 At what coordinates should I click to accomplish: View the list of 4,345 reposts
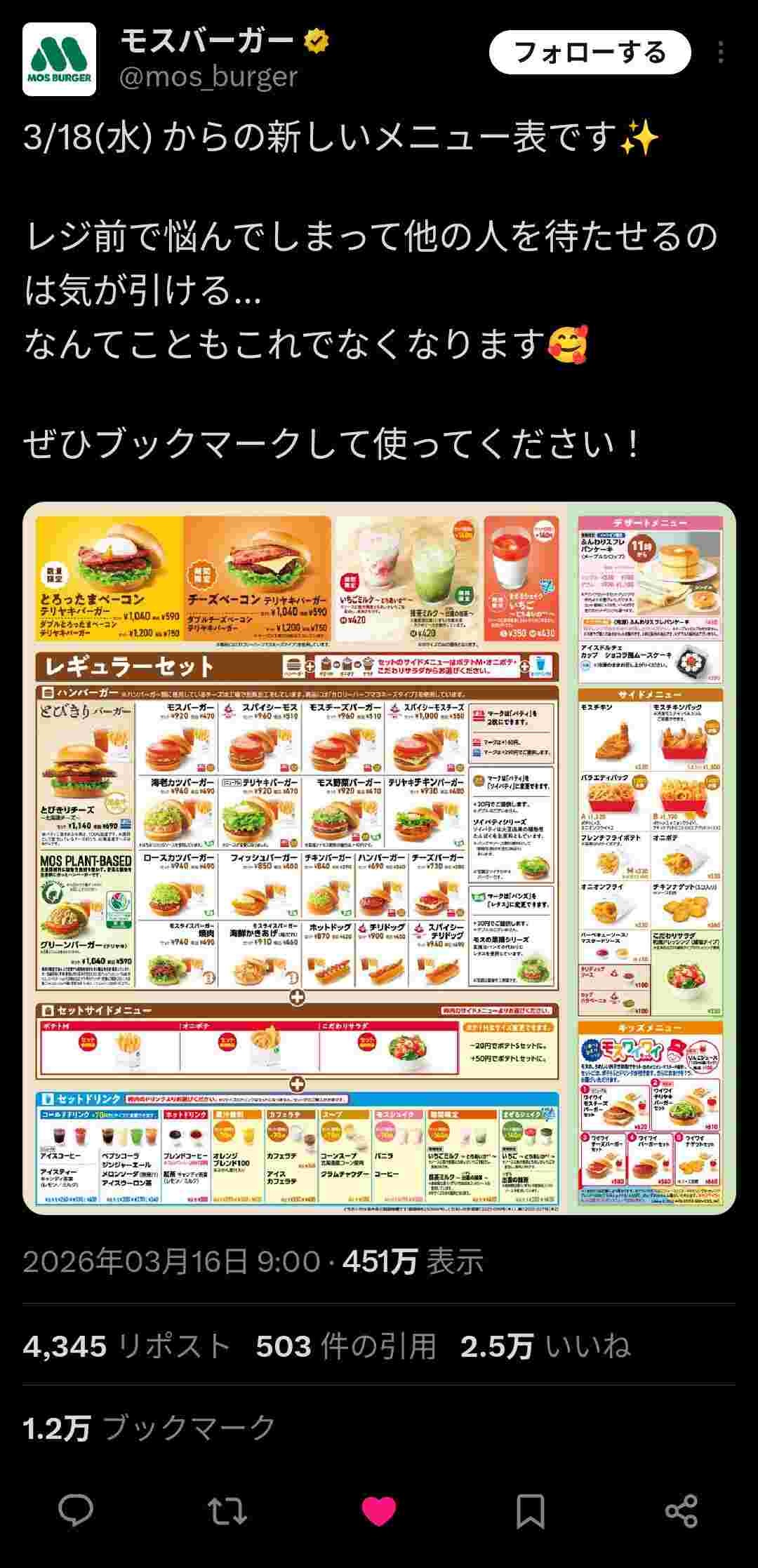pos(127,1346)
